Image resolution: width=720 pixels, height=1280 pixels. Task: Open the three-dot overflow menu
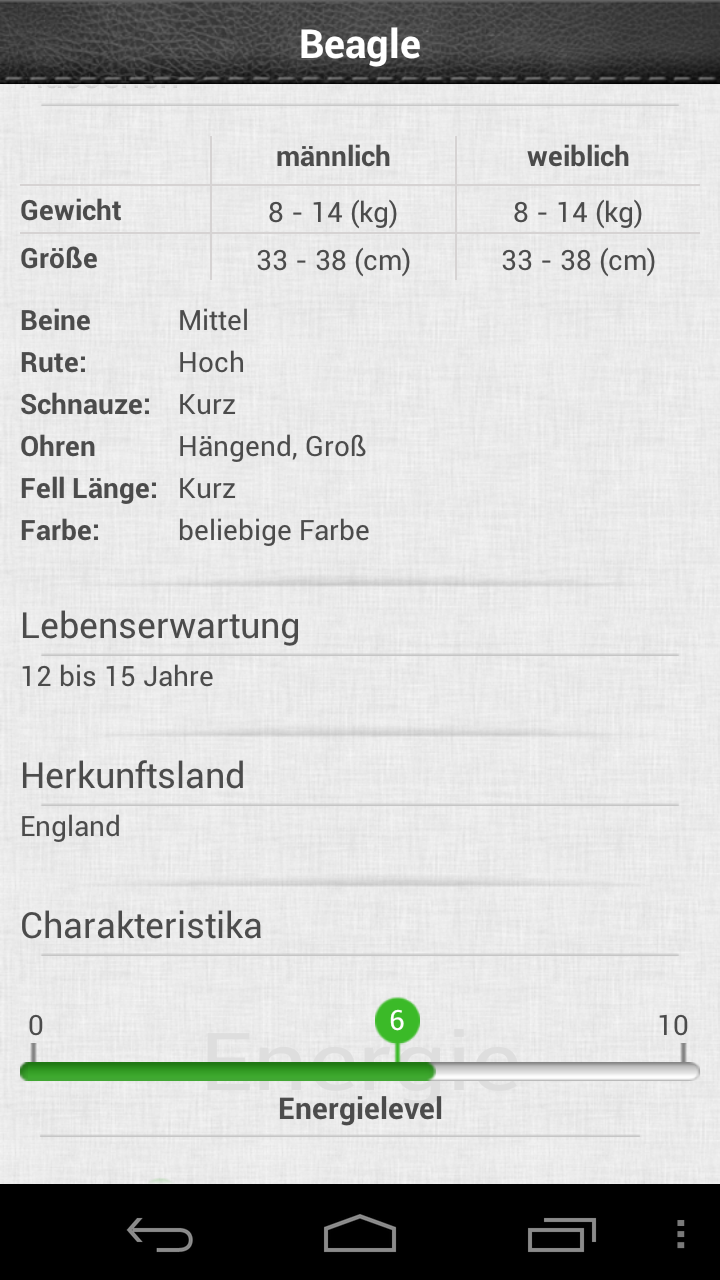pos(681,1234)
